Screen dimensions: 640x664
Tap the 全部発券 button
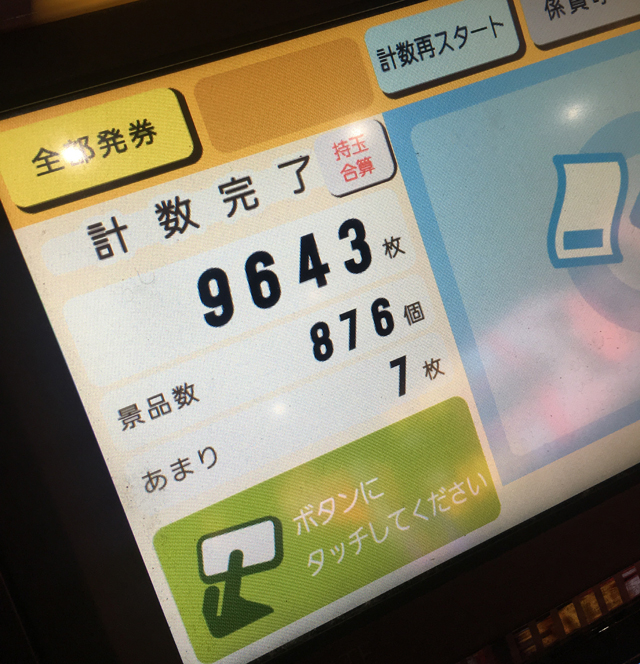coord(97,147)
